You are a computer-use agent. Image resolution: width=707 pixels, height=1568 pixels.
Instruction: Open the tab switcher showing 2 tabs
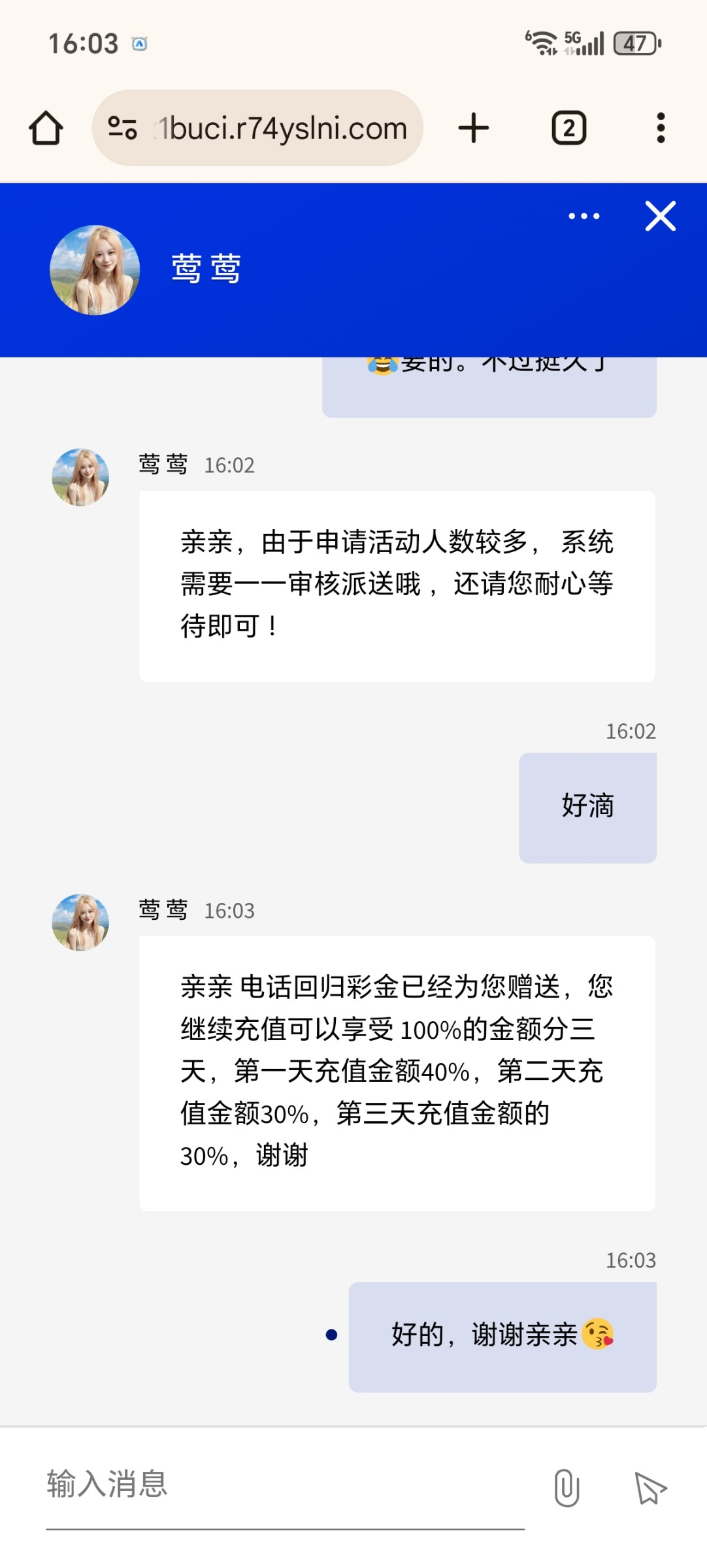[x=568, y=128]
